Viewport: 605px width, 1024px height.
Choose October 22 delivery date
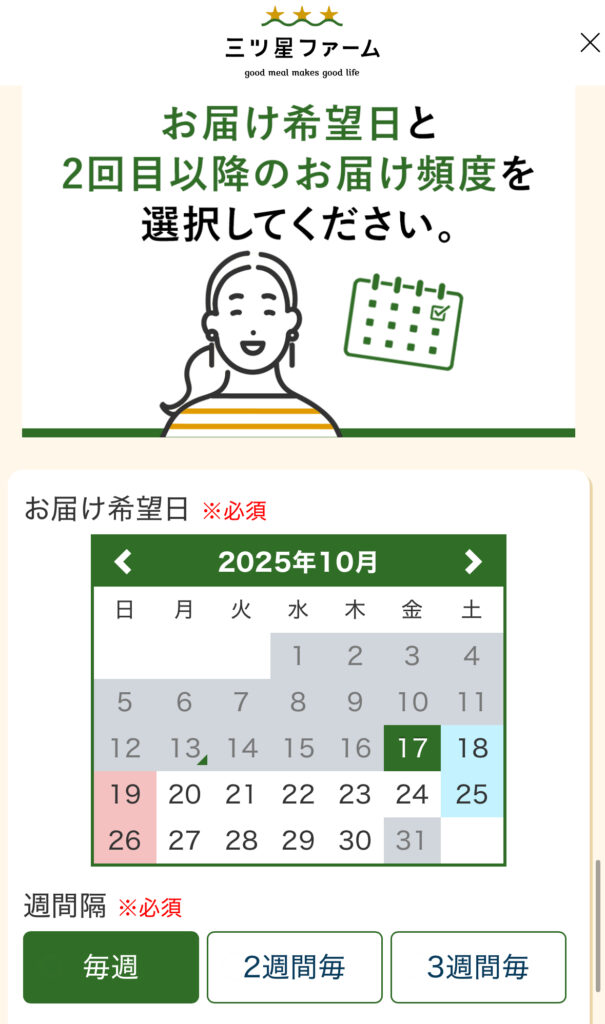[x=298, y=794]
